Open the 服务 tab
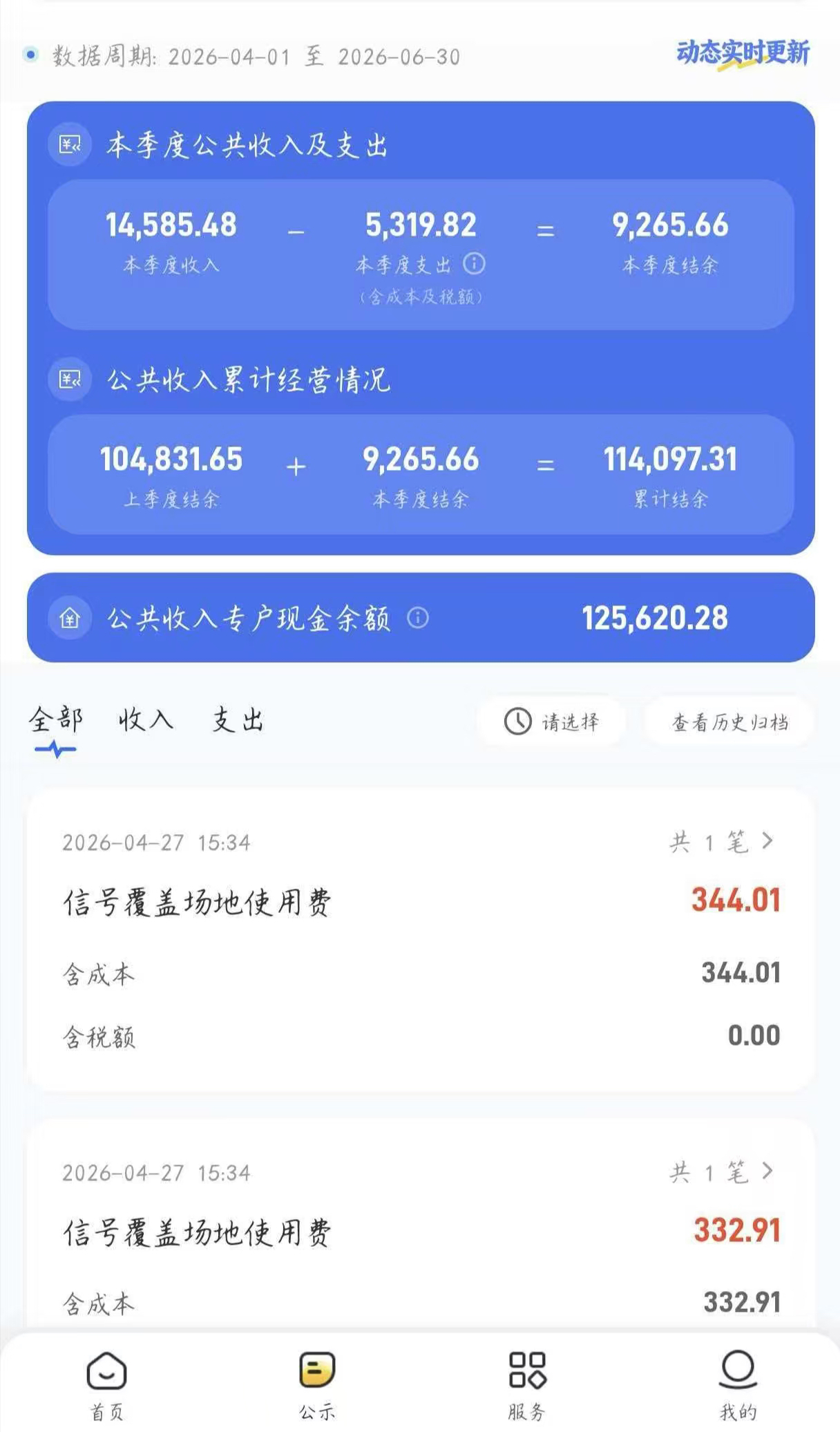 tap(527, 1384)
